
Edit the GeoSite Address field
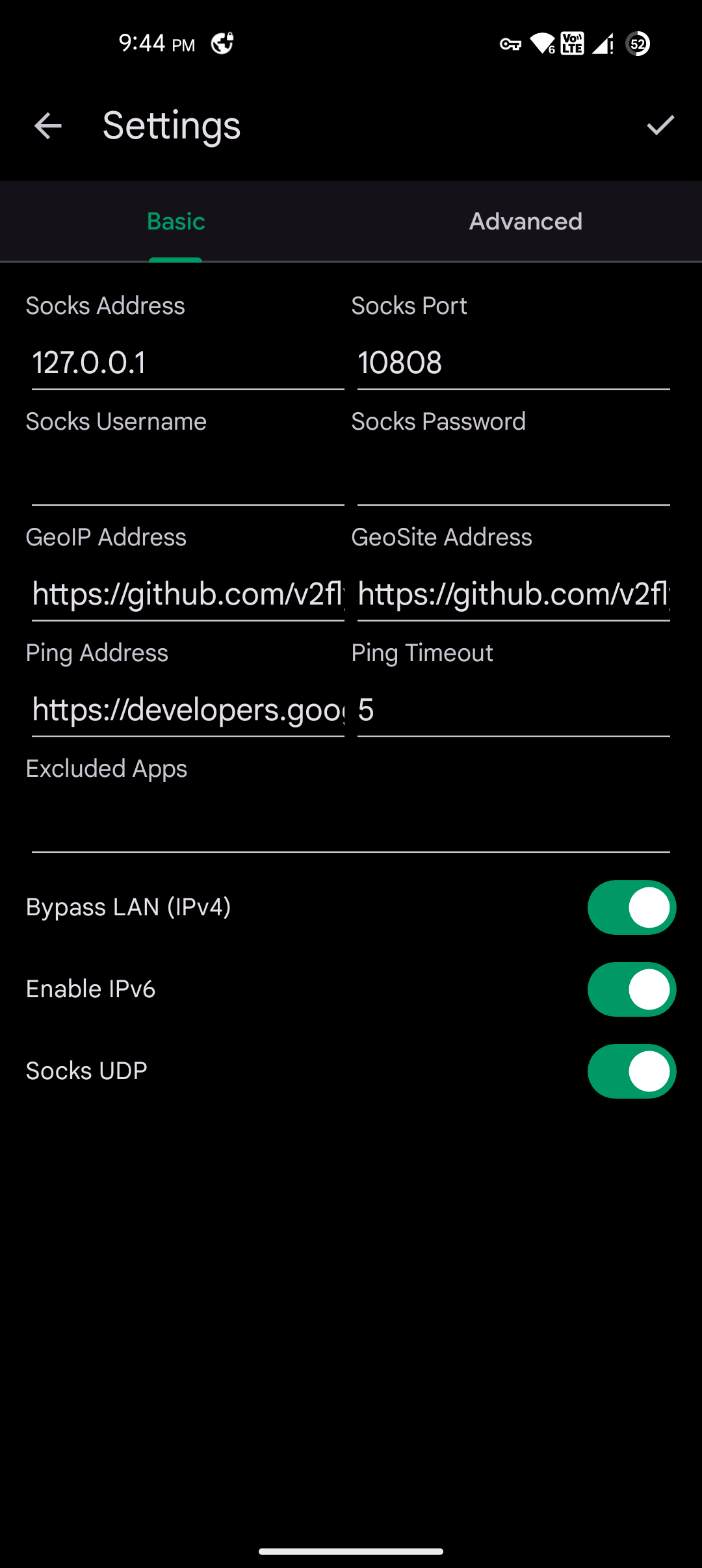tap(513, 594)
